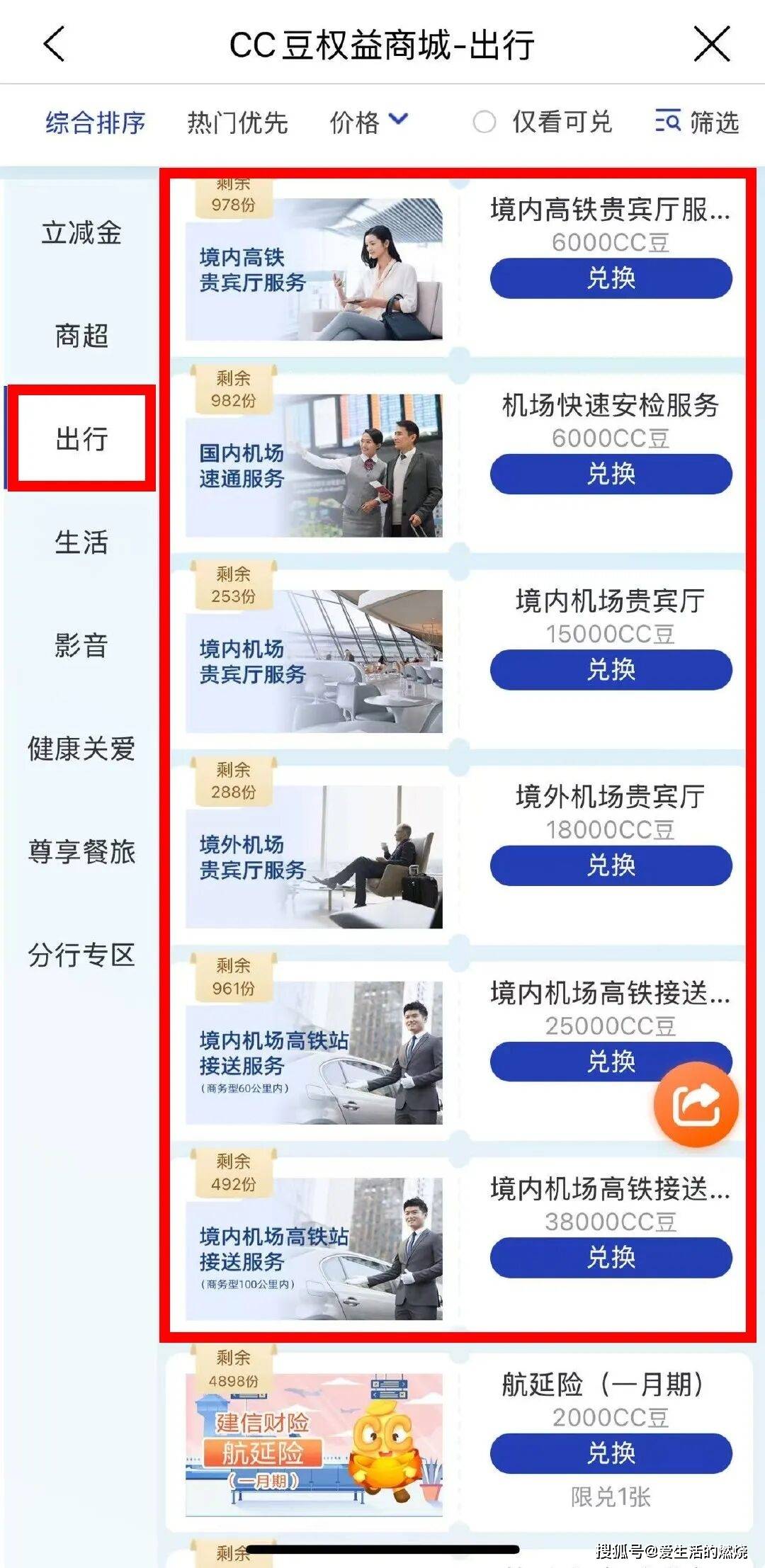Open the 尊享餐旅 category
Screen dimensions: 765x1568
(81, 851)
